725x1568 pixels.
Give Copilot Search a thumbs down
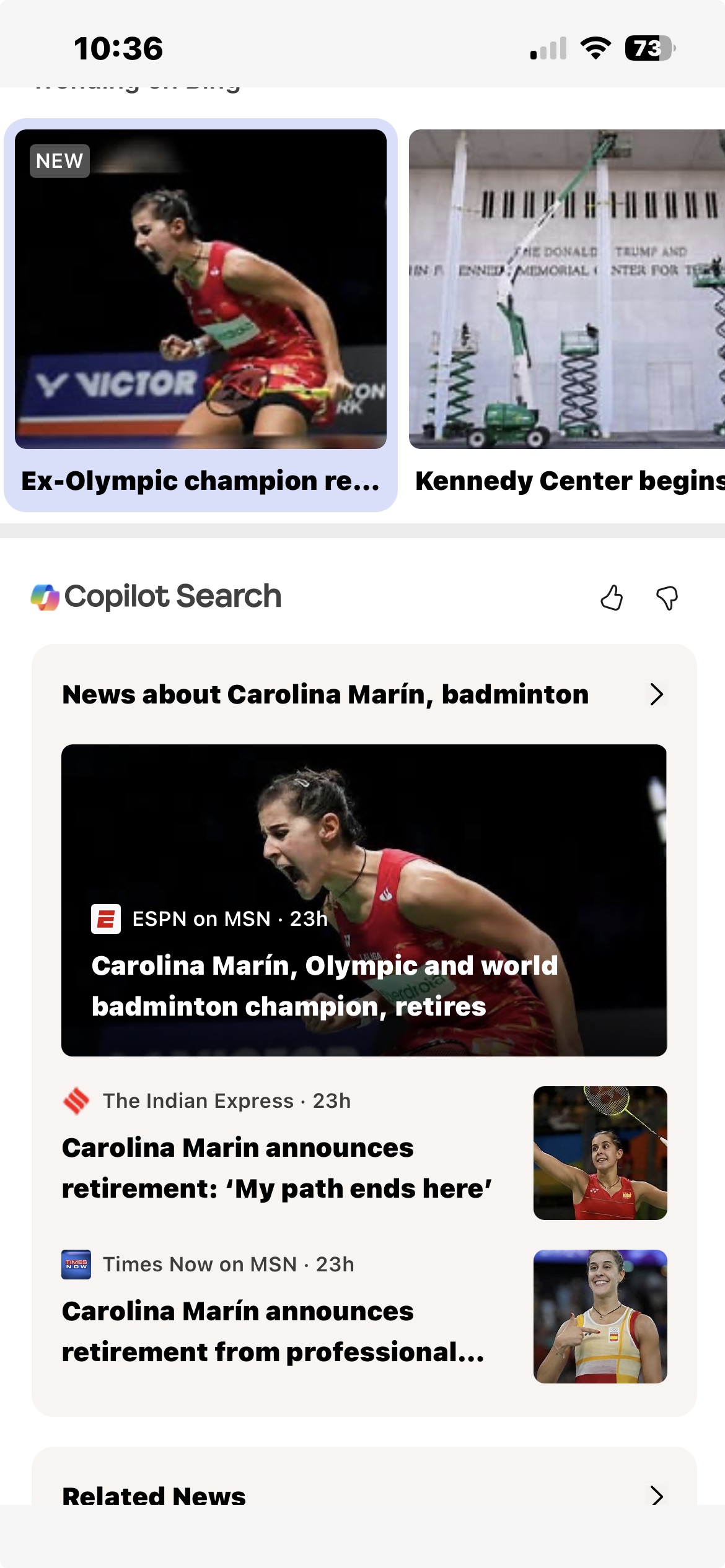667,598
